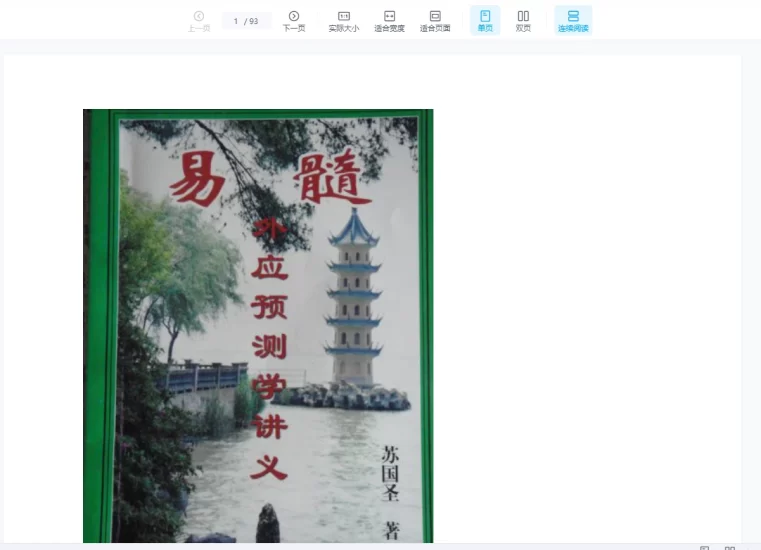Toggle continuous reading (连续阅读)
Viewport: 761px width, 550px height.
573,20
